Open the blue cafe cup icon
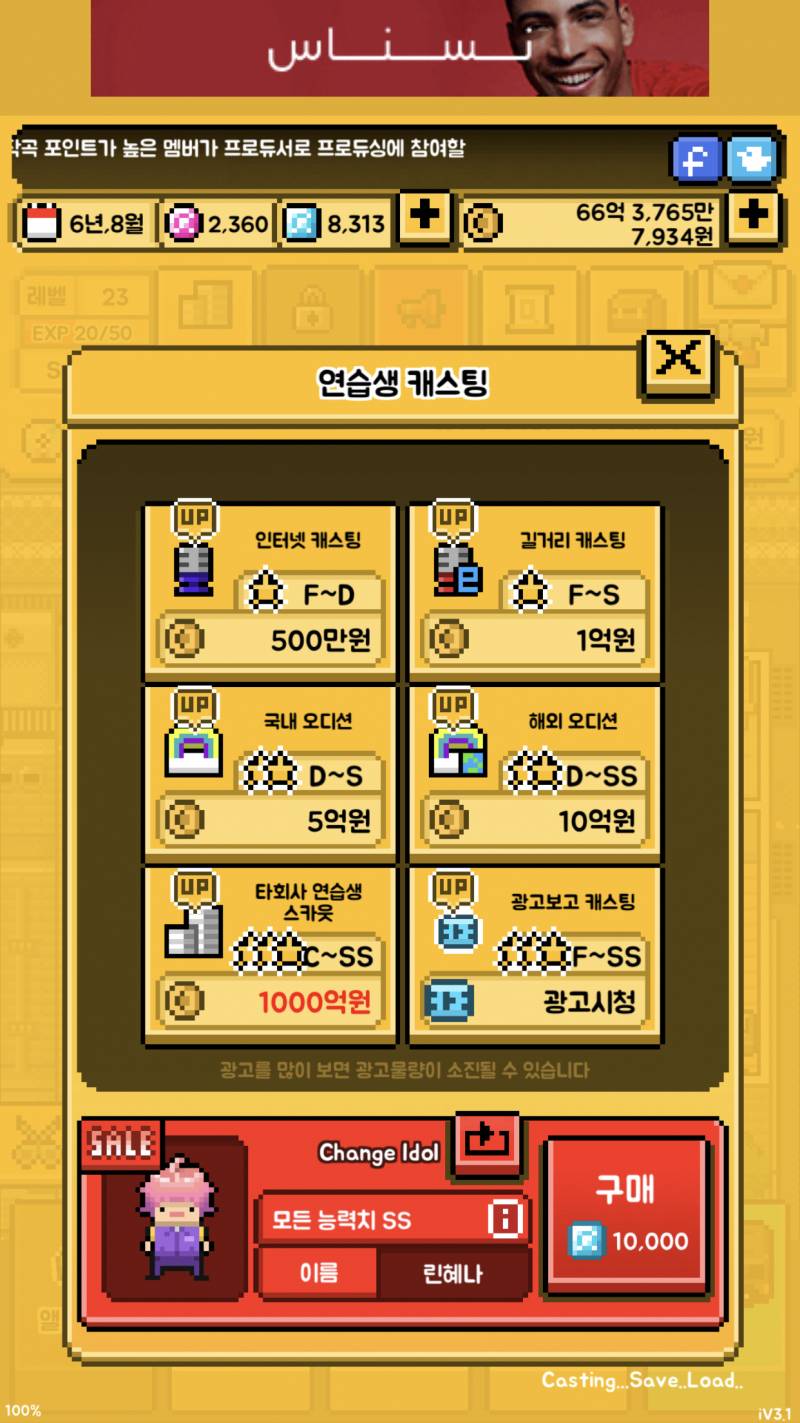This screenshot has height=1423, width=800. pyautogui.click(x=752, y=159)
